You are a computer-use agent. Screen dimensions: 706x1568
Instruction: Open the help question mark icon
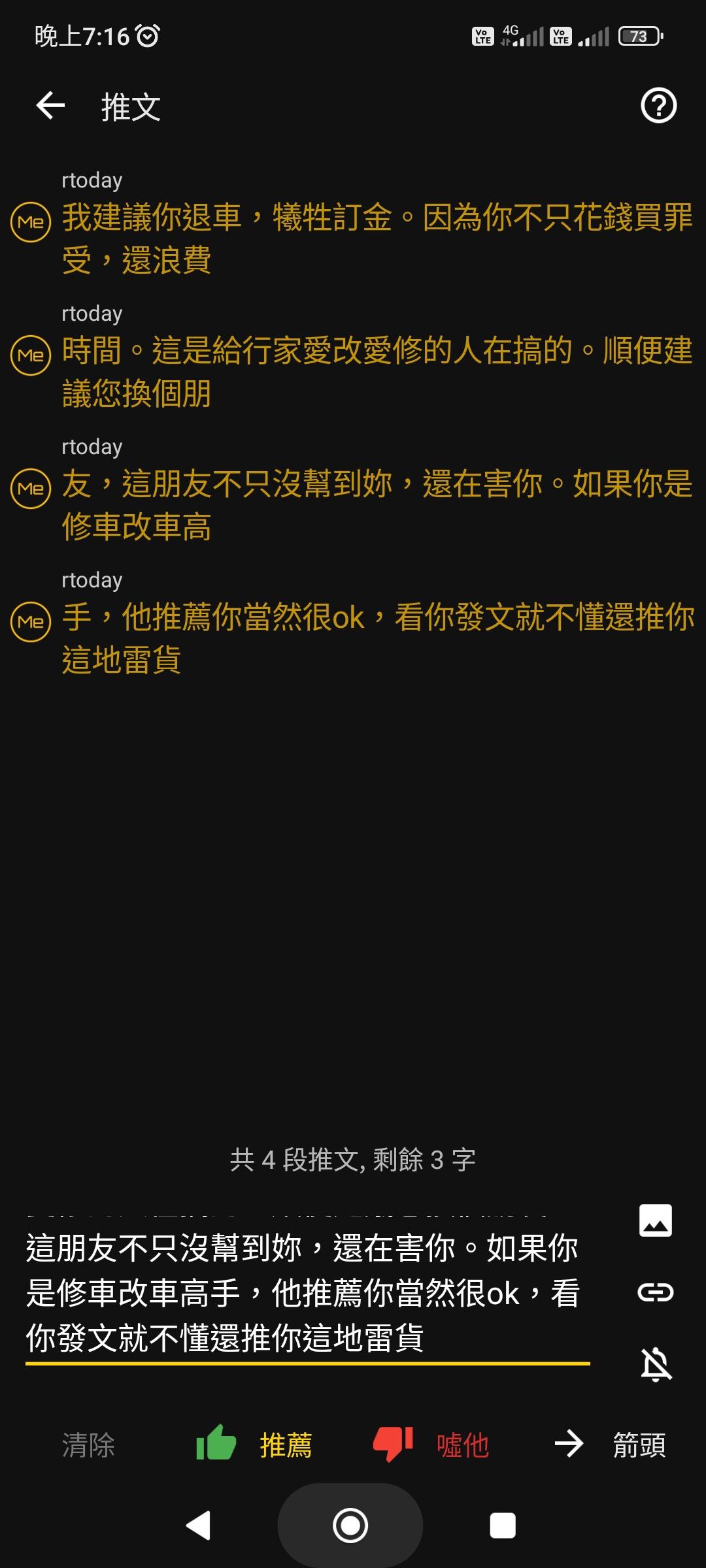click(x=658, y=106)
